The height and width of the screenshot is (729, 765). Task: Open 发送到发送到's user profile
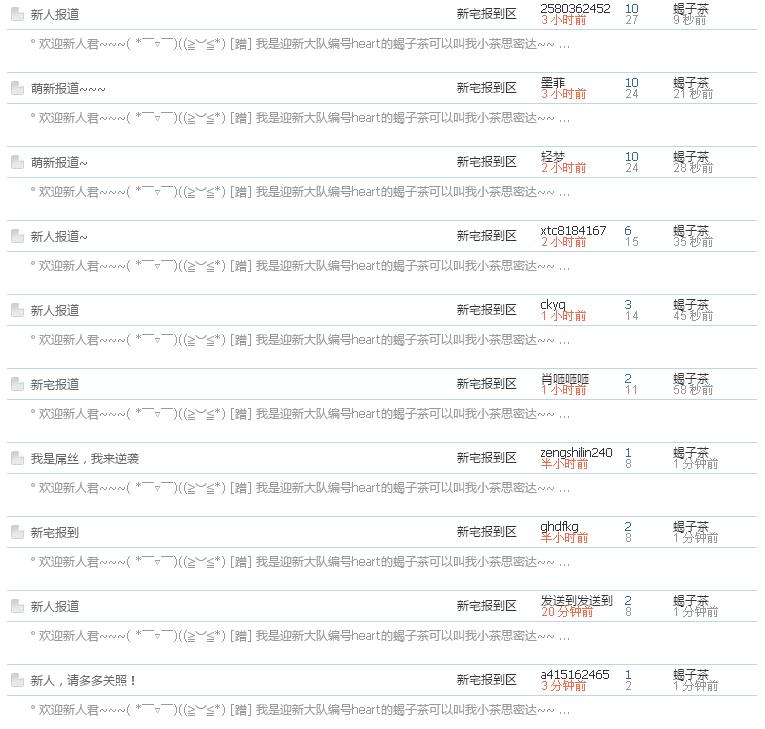(x=576, y=601)
